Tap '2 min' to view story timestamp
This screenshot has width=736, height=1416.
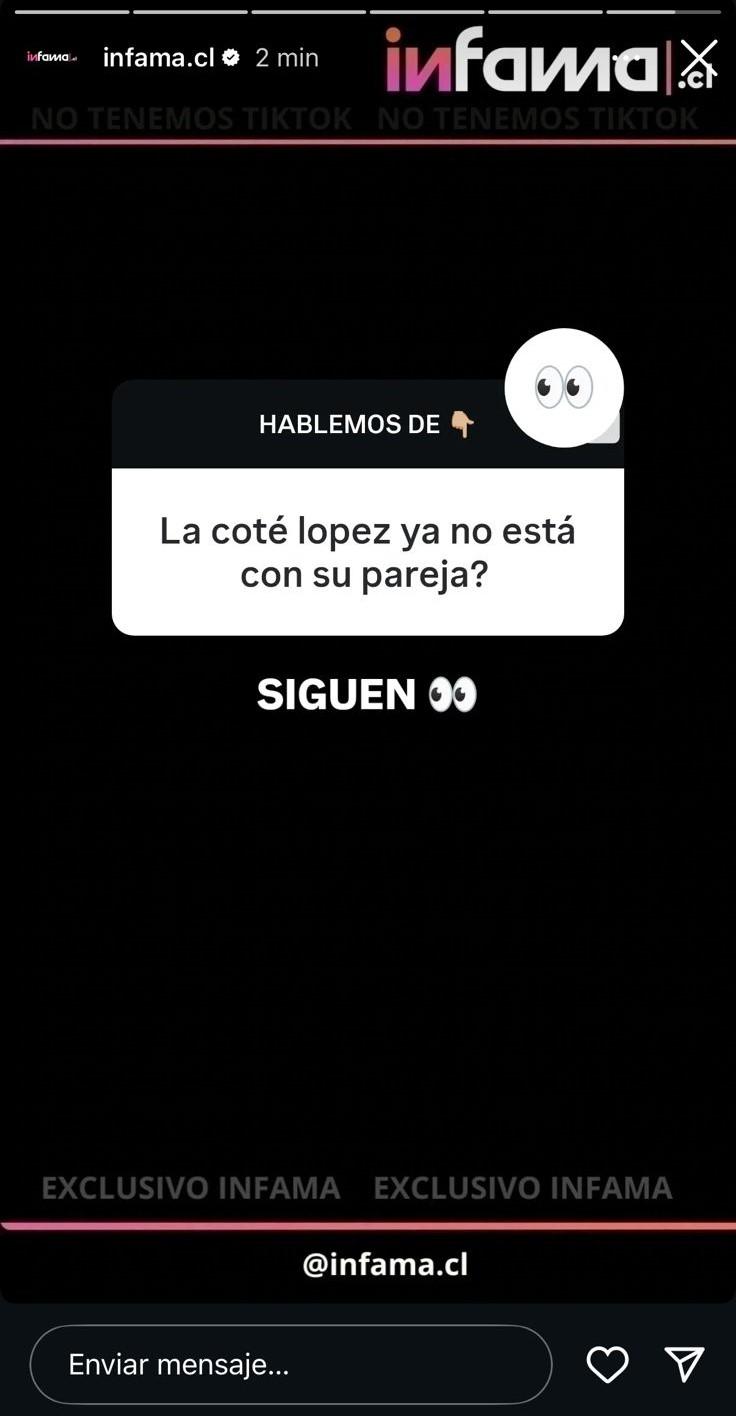pyautogui.click(x=285, y=57)
